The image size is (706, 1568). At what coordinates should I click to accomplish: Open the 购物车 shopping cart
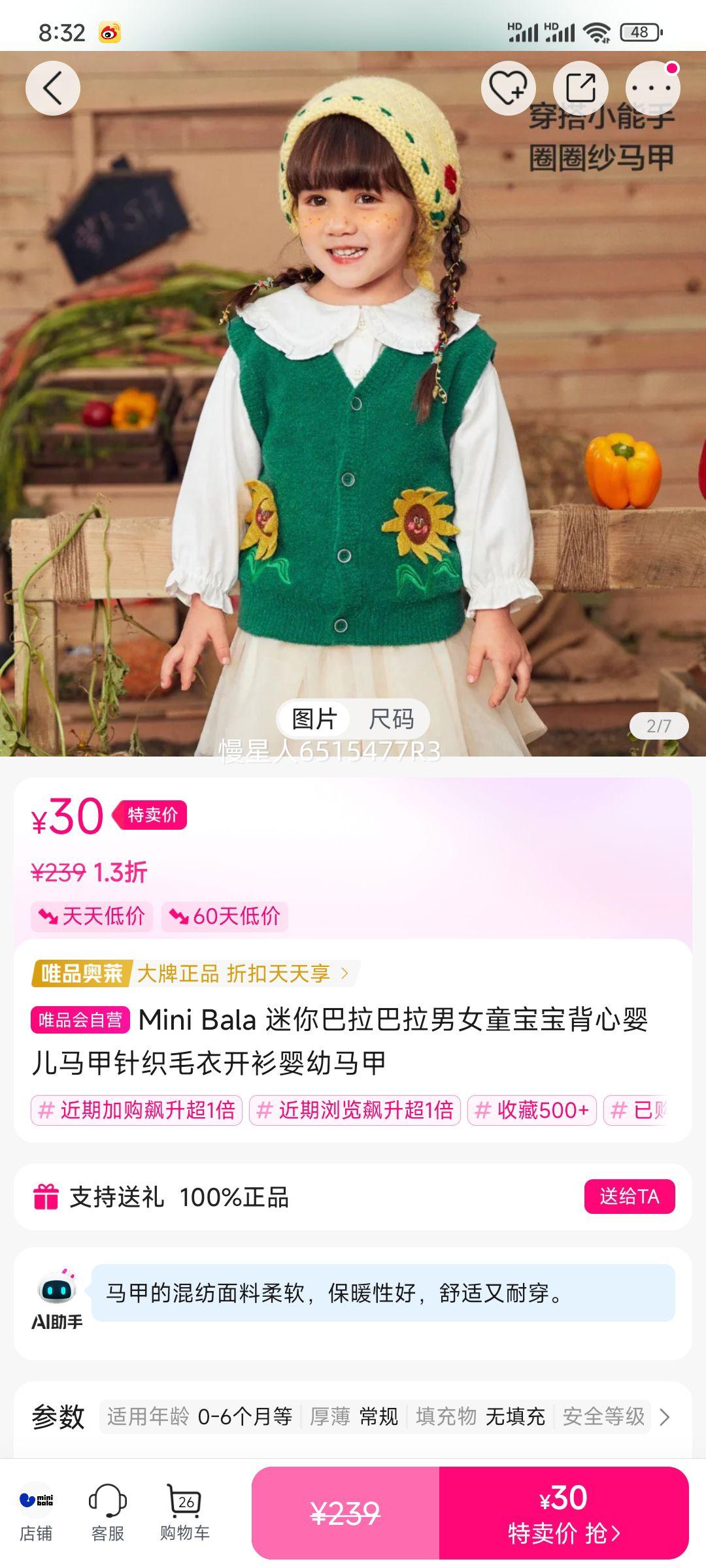coord(185,1513)
